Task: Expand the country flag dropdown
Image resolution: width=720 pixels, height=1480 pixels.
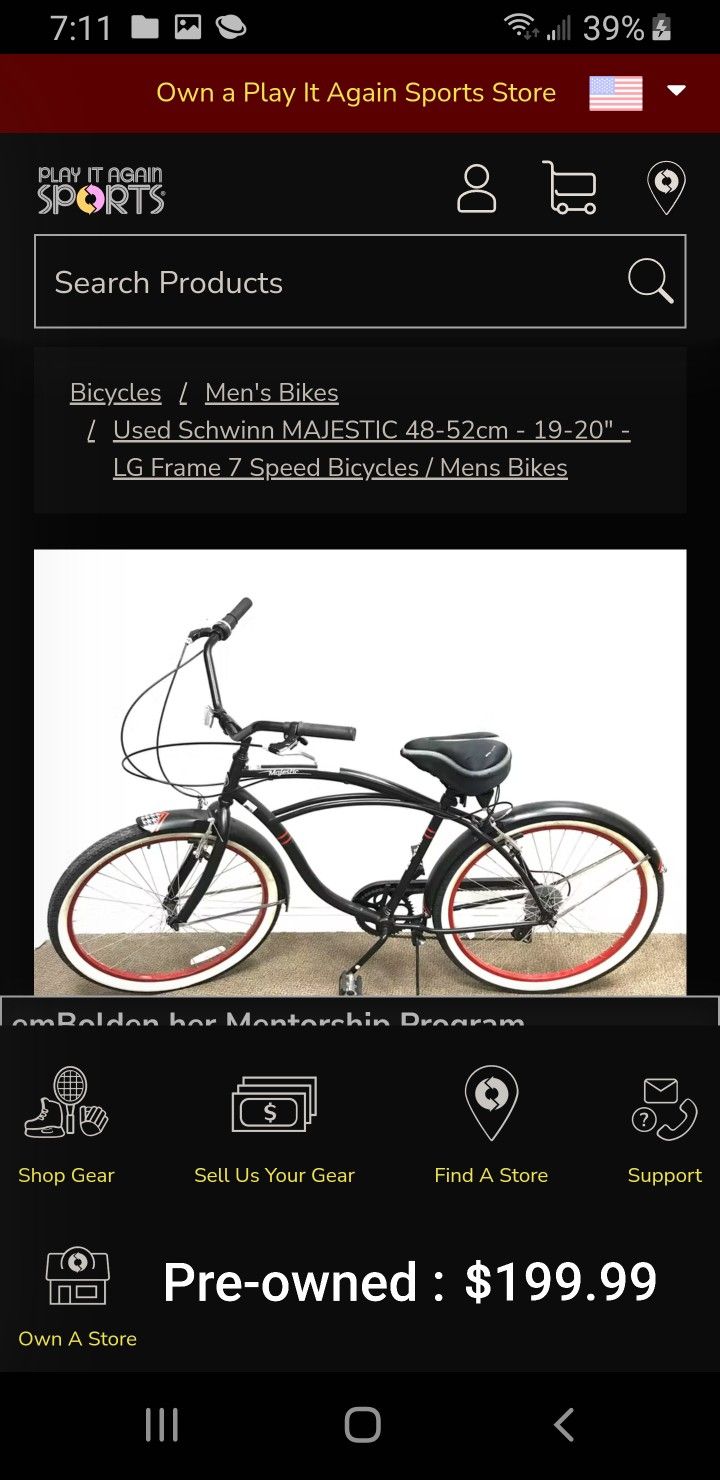Action: 637,93
